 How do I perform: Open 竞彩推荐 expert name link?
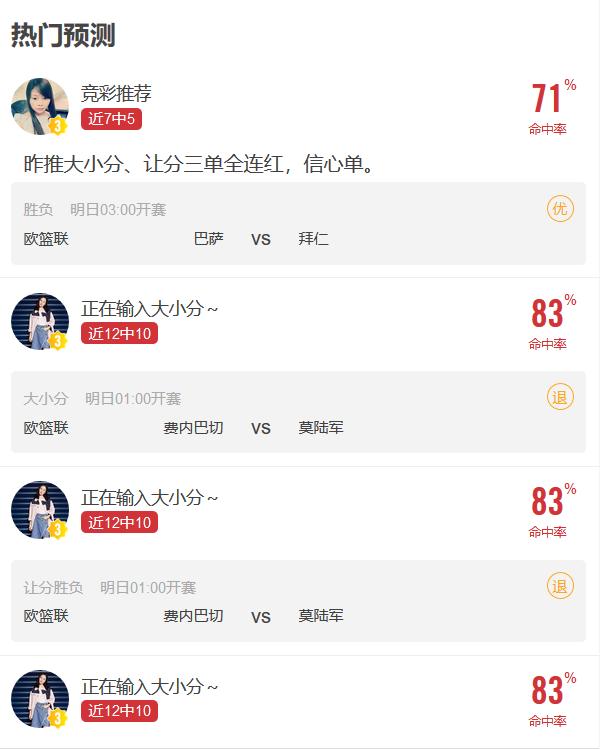[116, 94]
